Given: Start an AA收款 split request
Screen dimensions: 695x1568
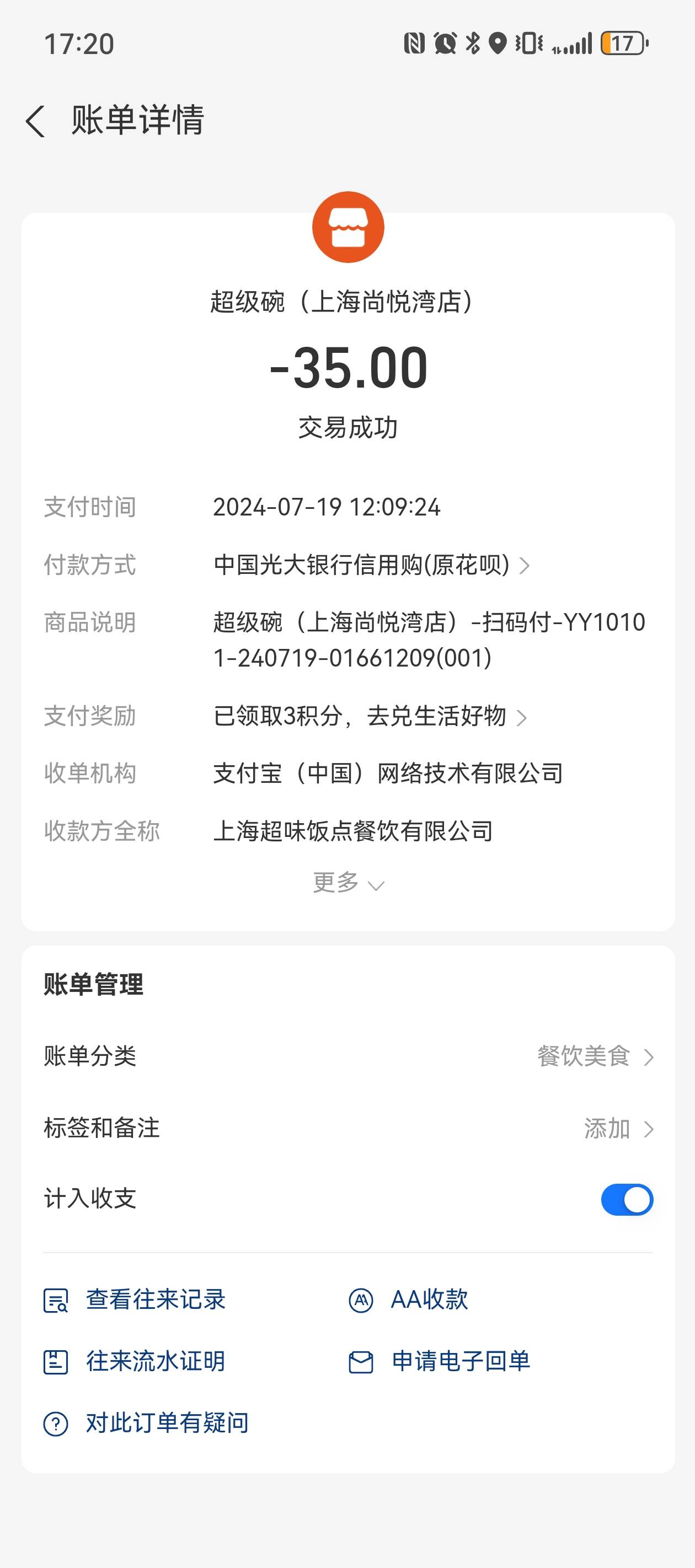Looking at the screenshot, I should (x=408, y=1299).
